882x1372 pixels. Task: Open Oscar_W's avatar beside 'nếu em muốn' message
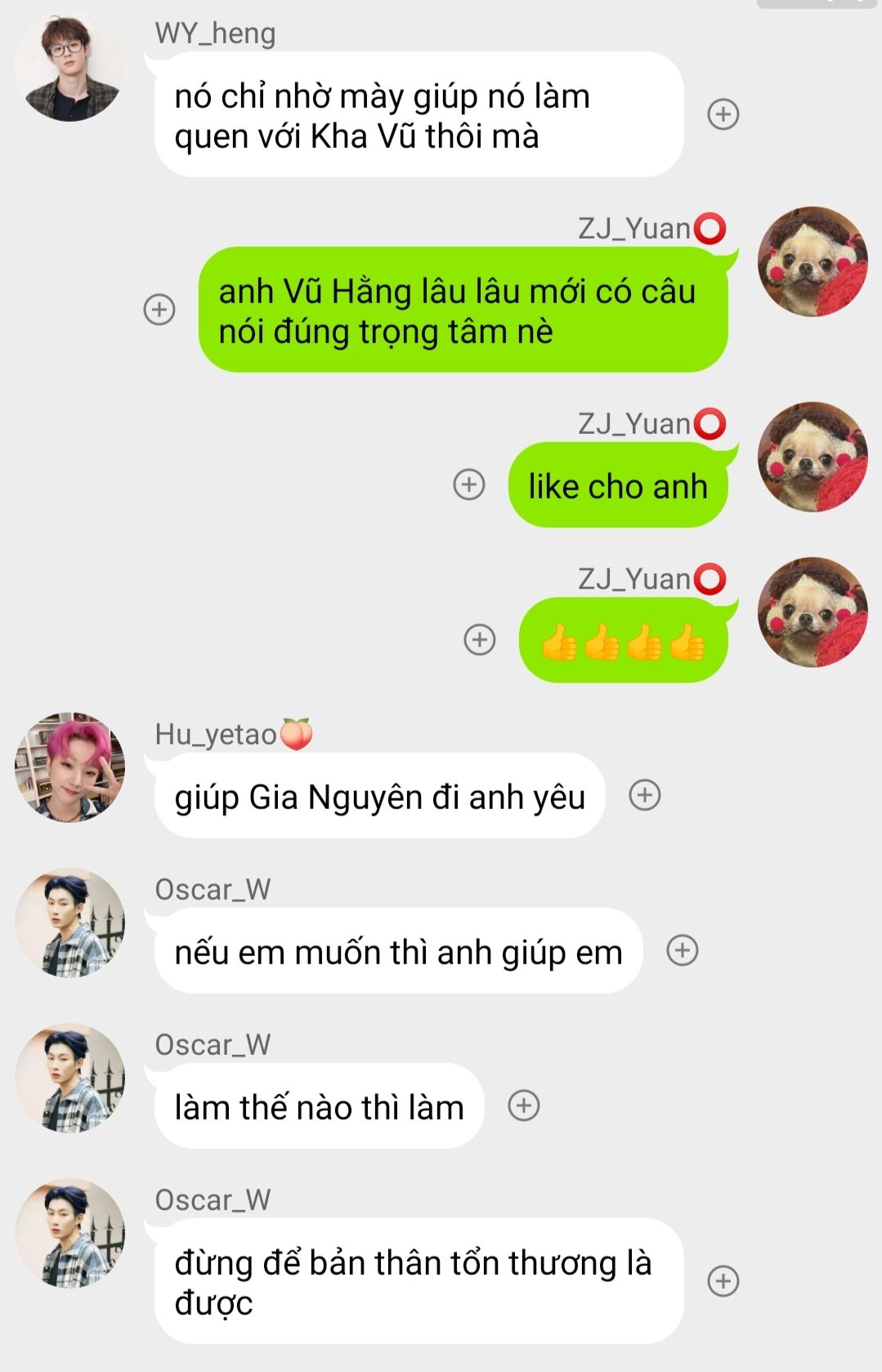(69, 922)
